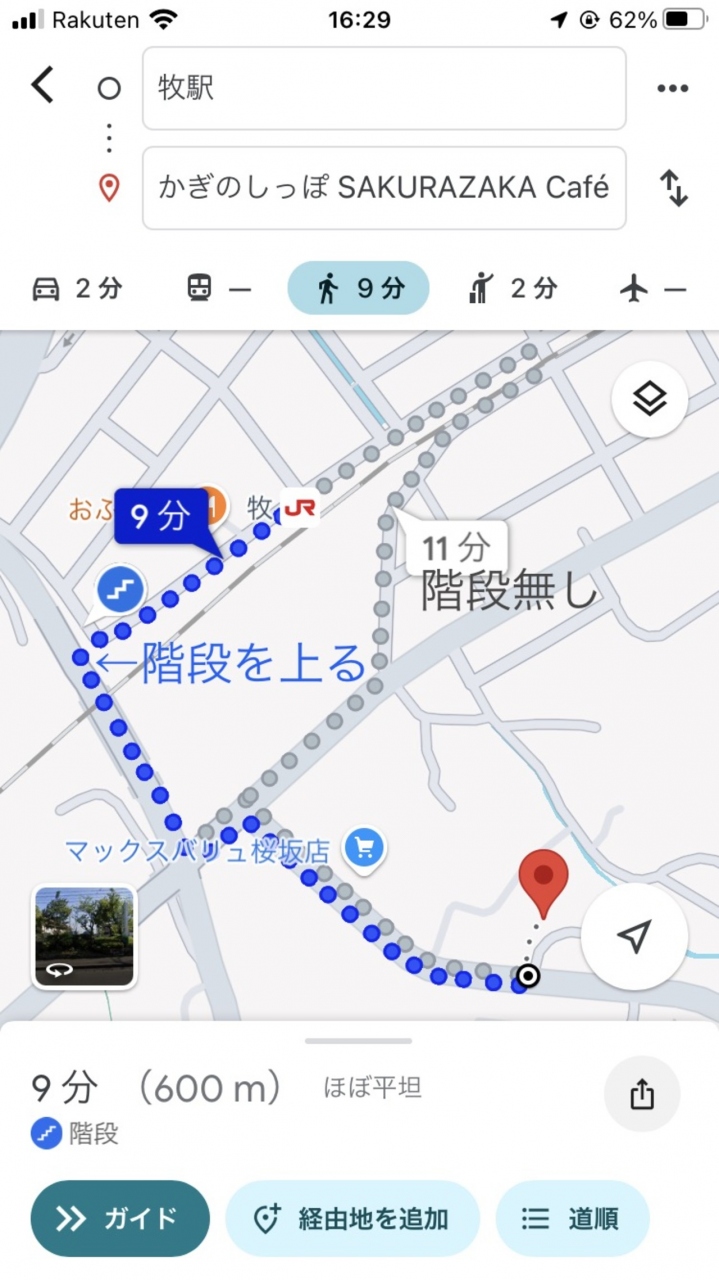Share this route

point(642,1094)
